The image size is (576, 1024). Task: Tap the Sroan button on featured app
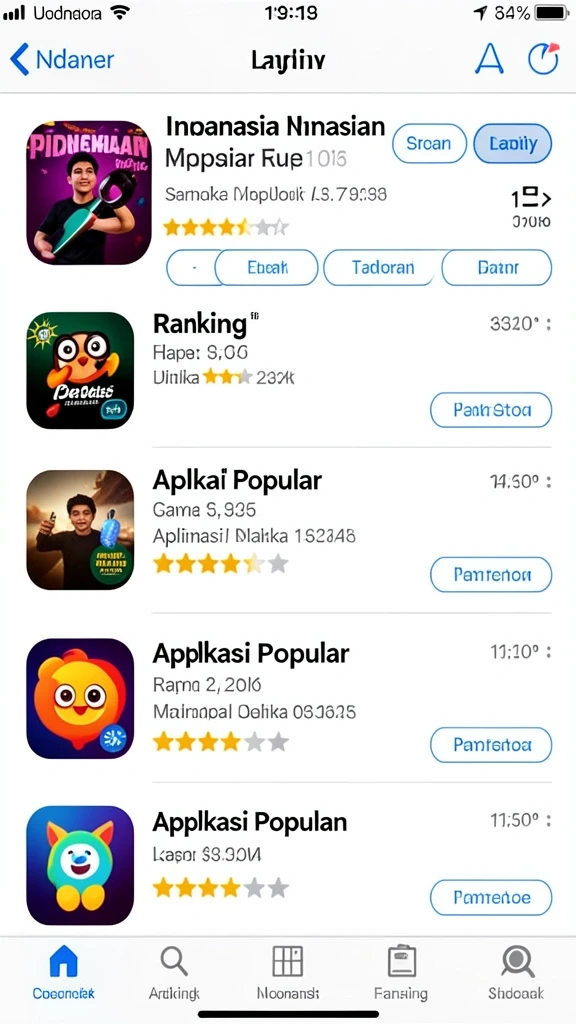coord(429,143)
